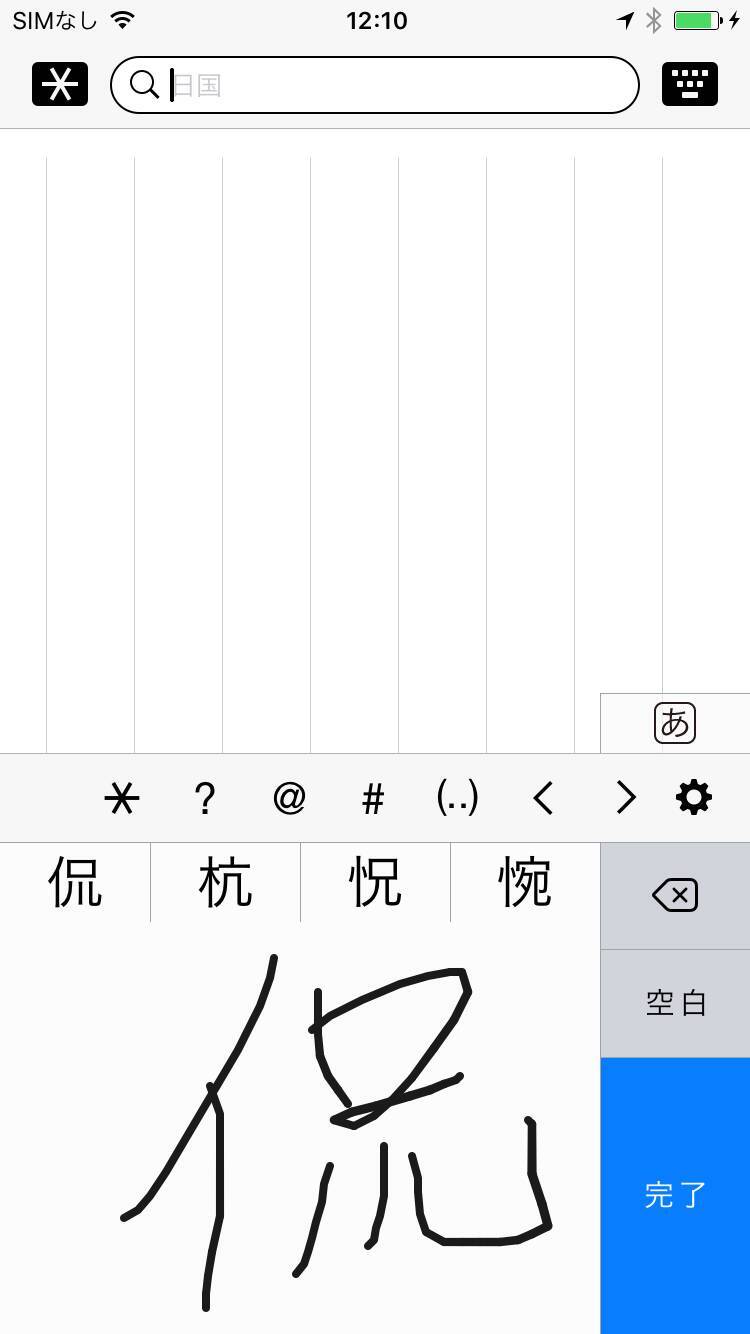Viewport: 750px width, 1334px height.
Task: Open the keyboard switcher icon
Action: tap(690, 85)
